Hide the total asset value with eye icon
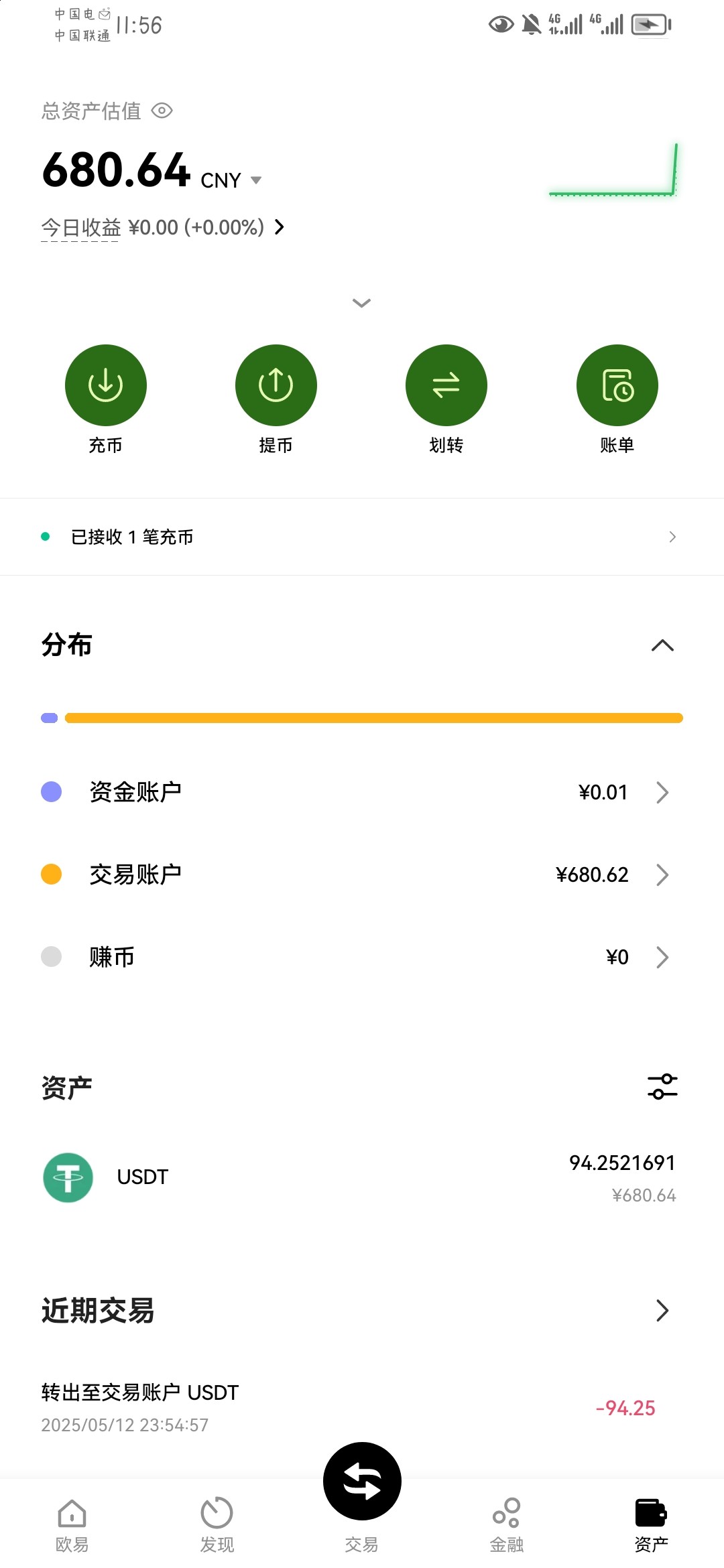The width and height of the screenshot is (724, 1568). 162,111
